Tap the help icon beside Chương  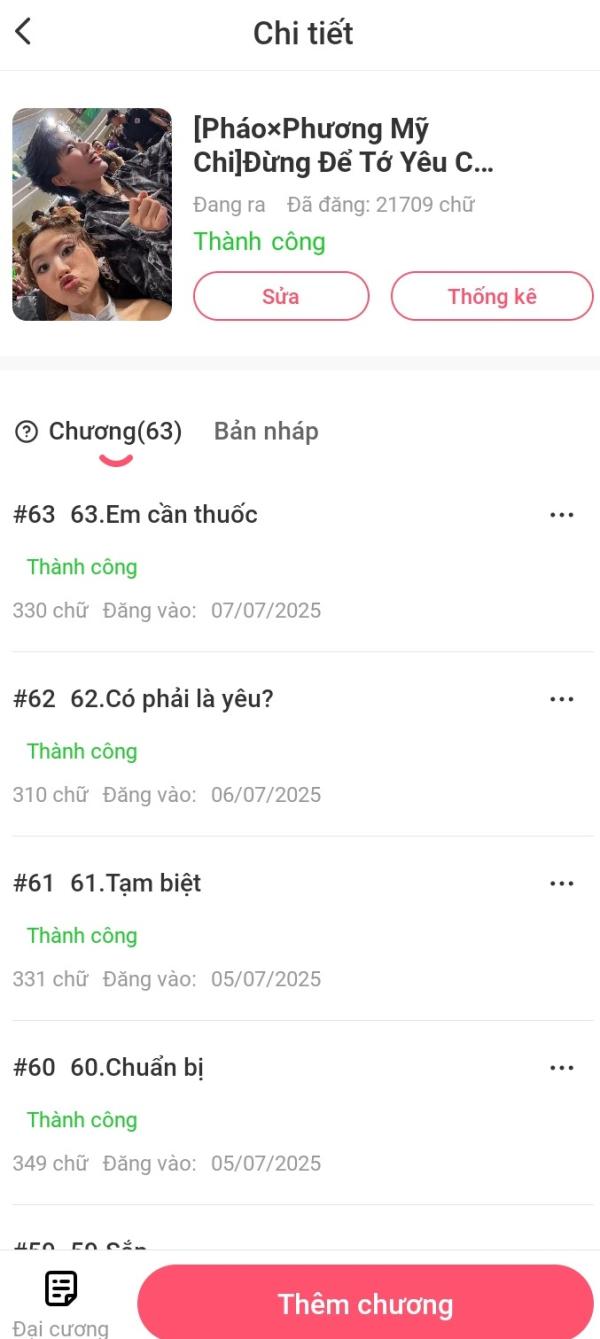tap(26, 432)
